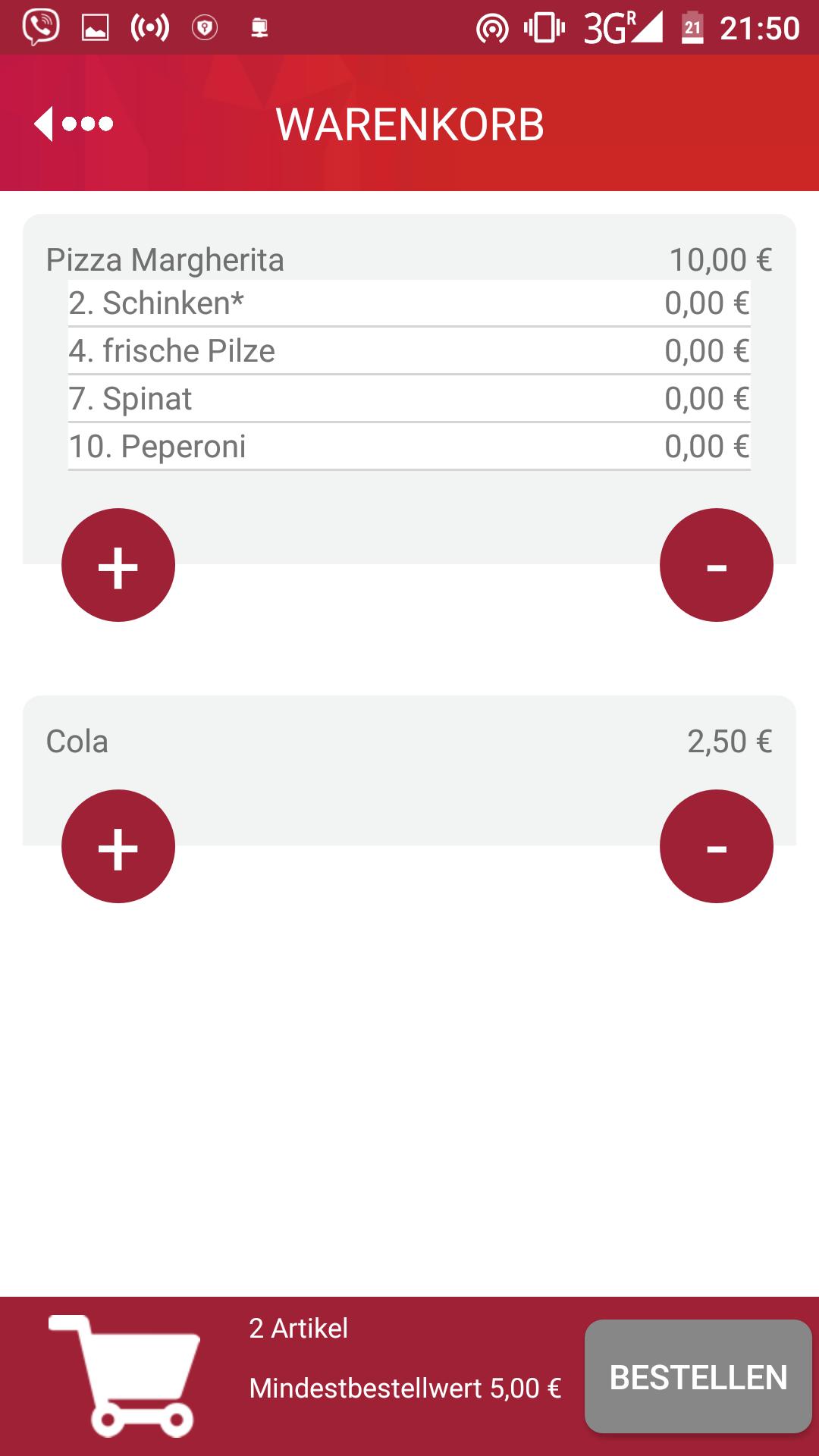819x1456 pixels.
Task: Go back using the header arrow
Action: point(74,124)
